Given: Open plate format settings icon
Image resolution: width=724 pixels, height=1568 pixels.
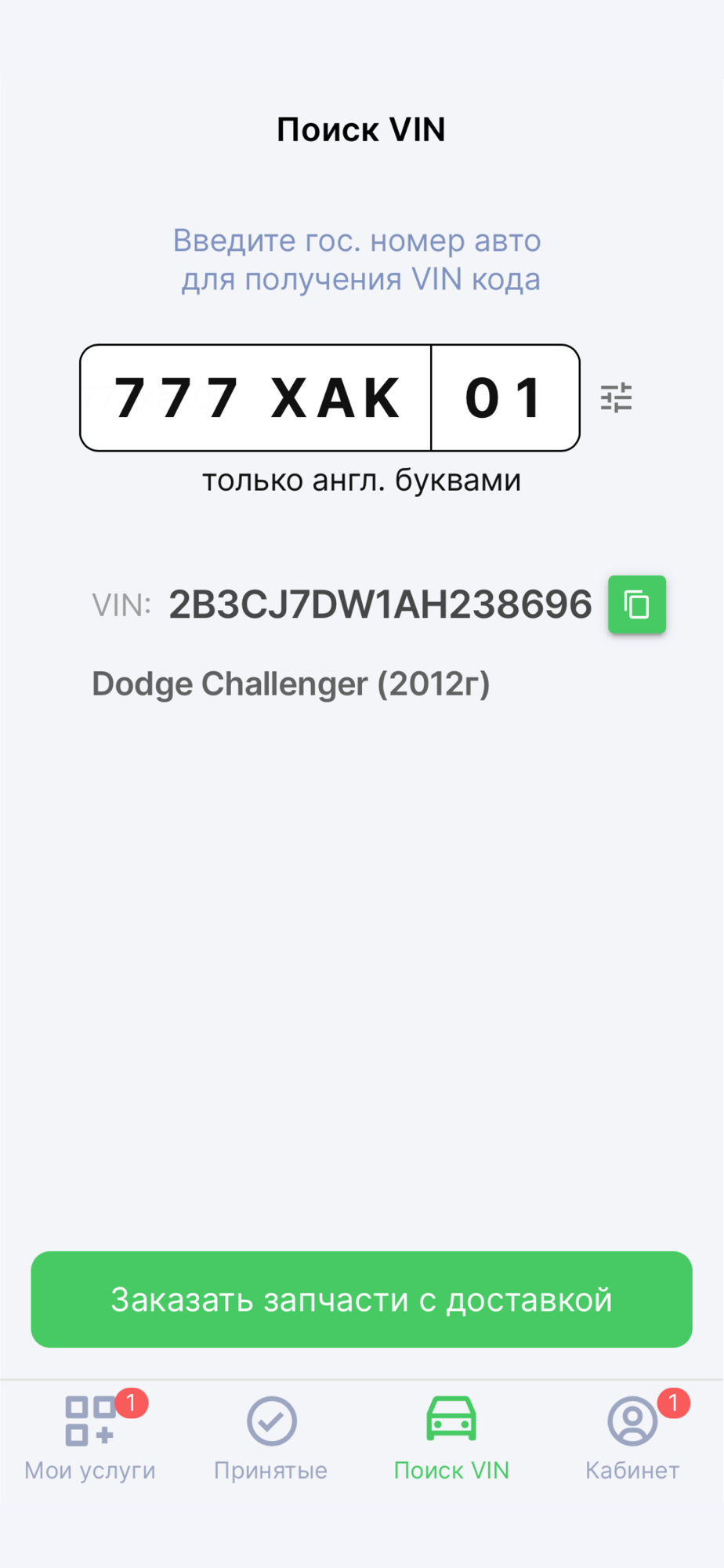Looking at the screenshot, I should 616,397.
